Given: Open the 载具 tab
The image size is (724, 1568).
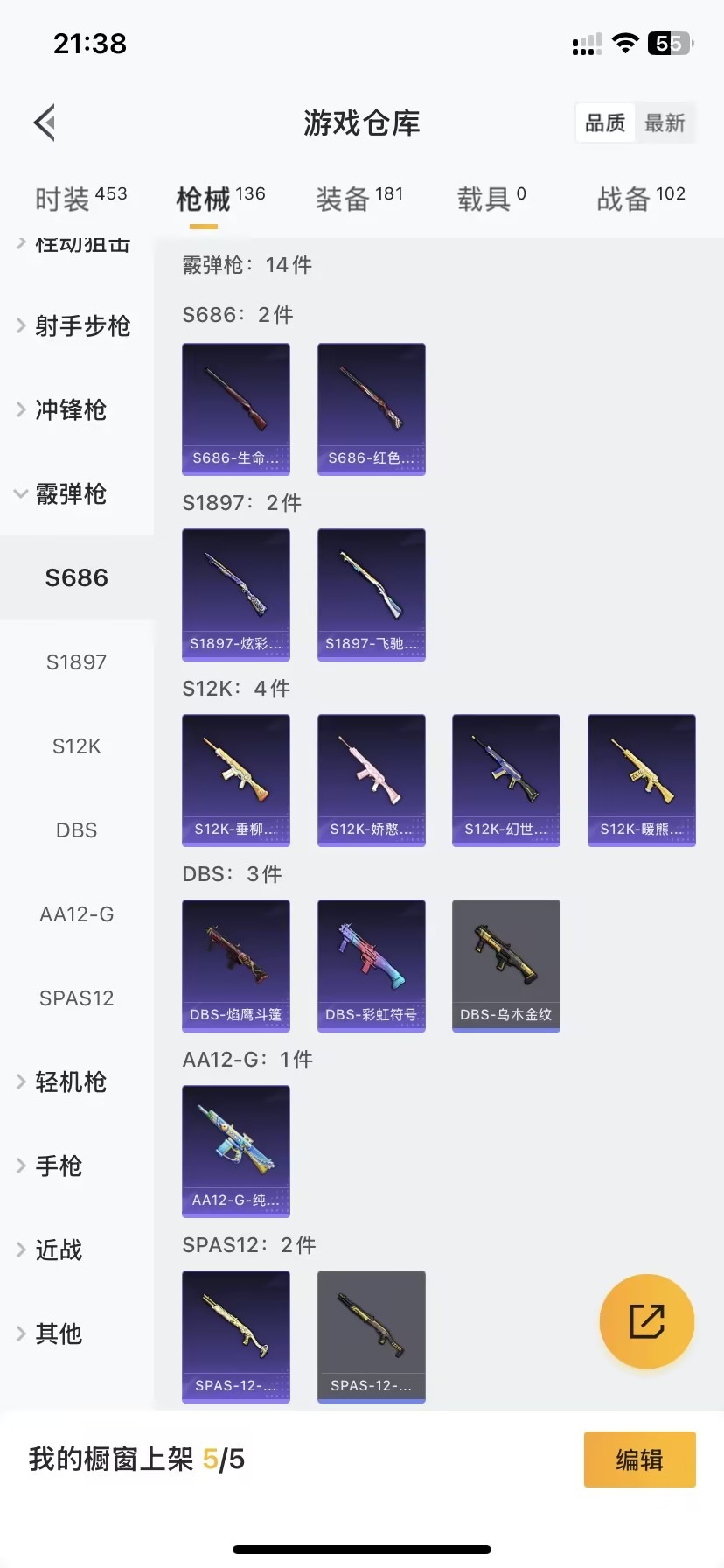Looking at the screenshot, I should (491, 199).
